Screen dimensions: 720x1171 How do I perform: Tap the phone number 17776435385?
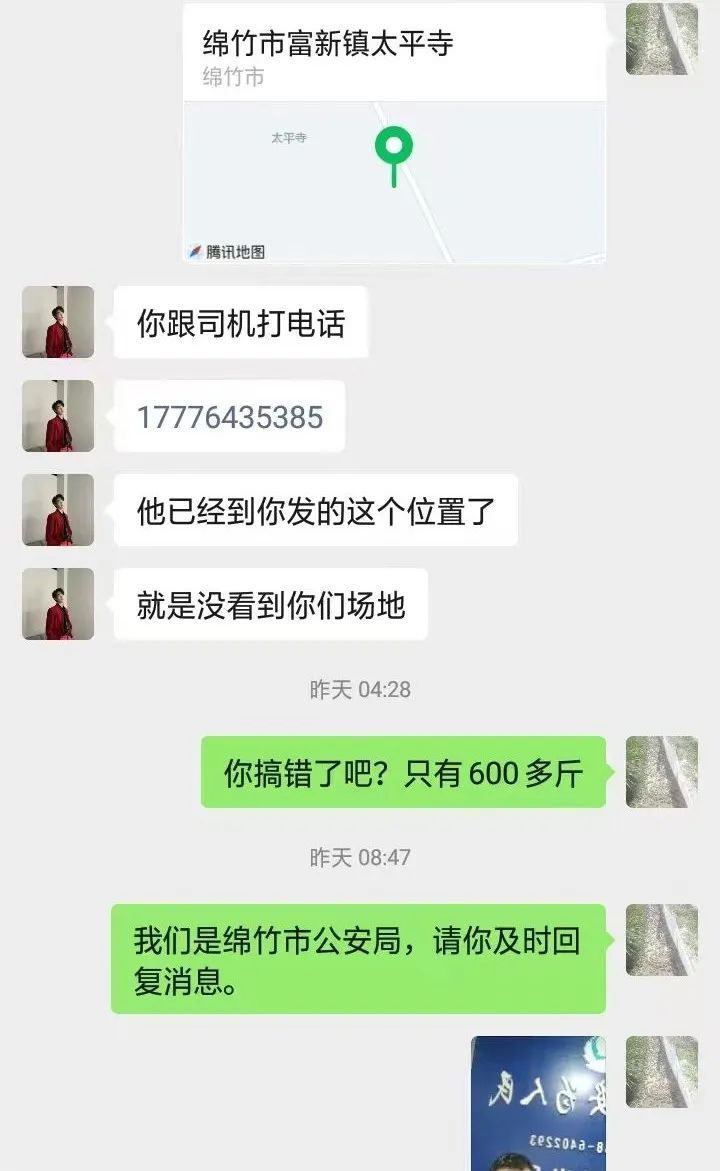tap(230, 416)
